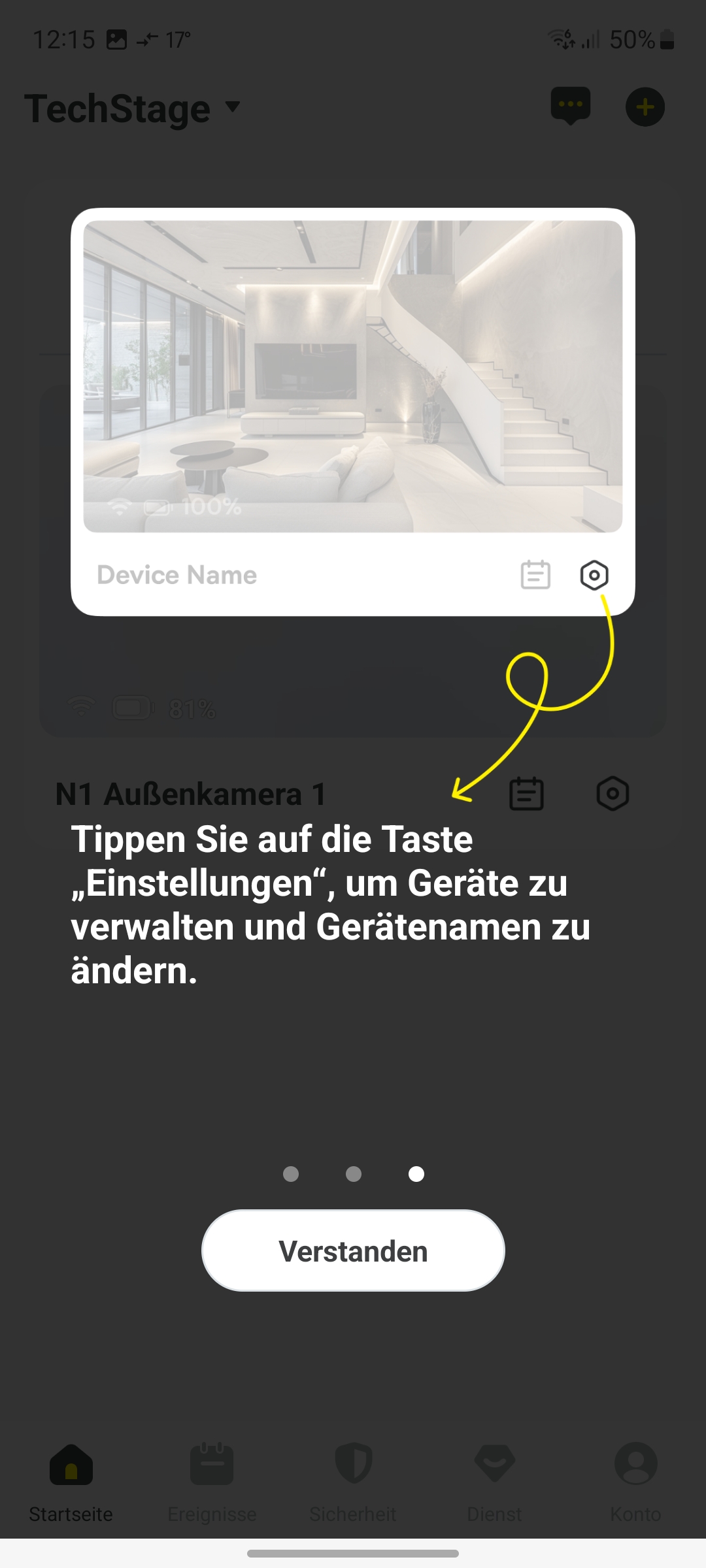Open the TechStage home dropdown
This screenshot has height=1568, width=706.
pyautogui.click(x=133, y=108)
